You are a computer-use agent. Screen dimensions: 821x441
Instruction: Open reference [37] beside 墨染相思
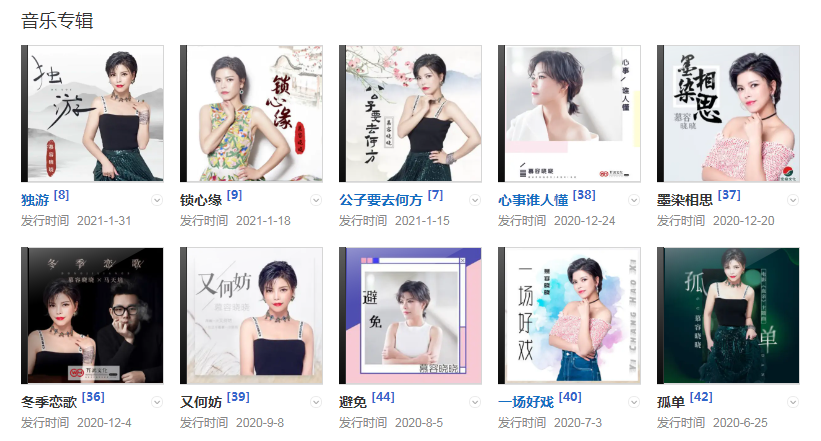click(x=729, y=195)
